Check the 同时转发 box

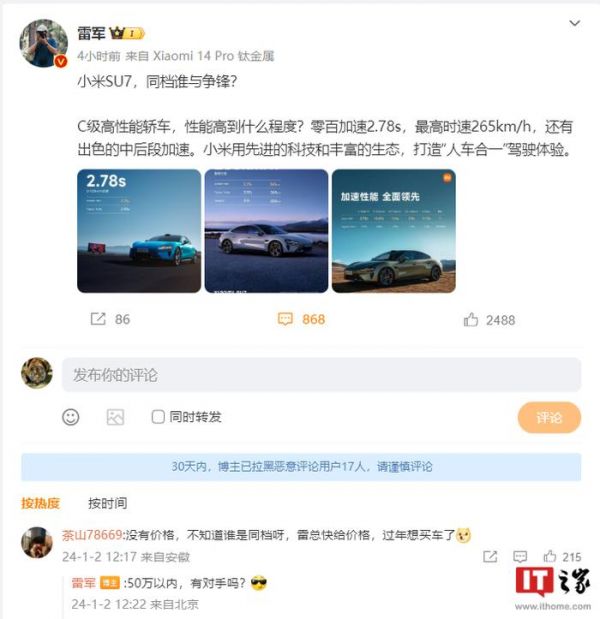[158, 417]
